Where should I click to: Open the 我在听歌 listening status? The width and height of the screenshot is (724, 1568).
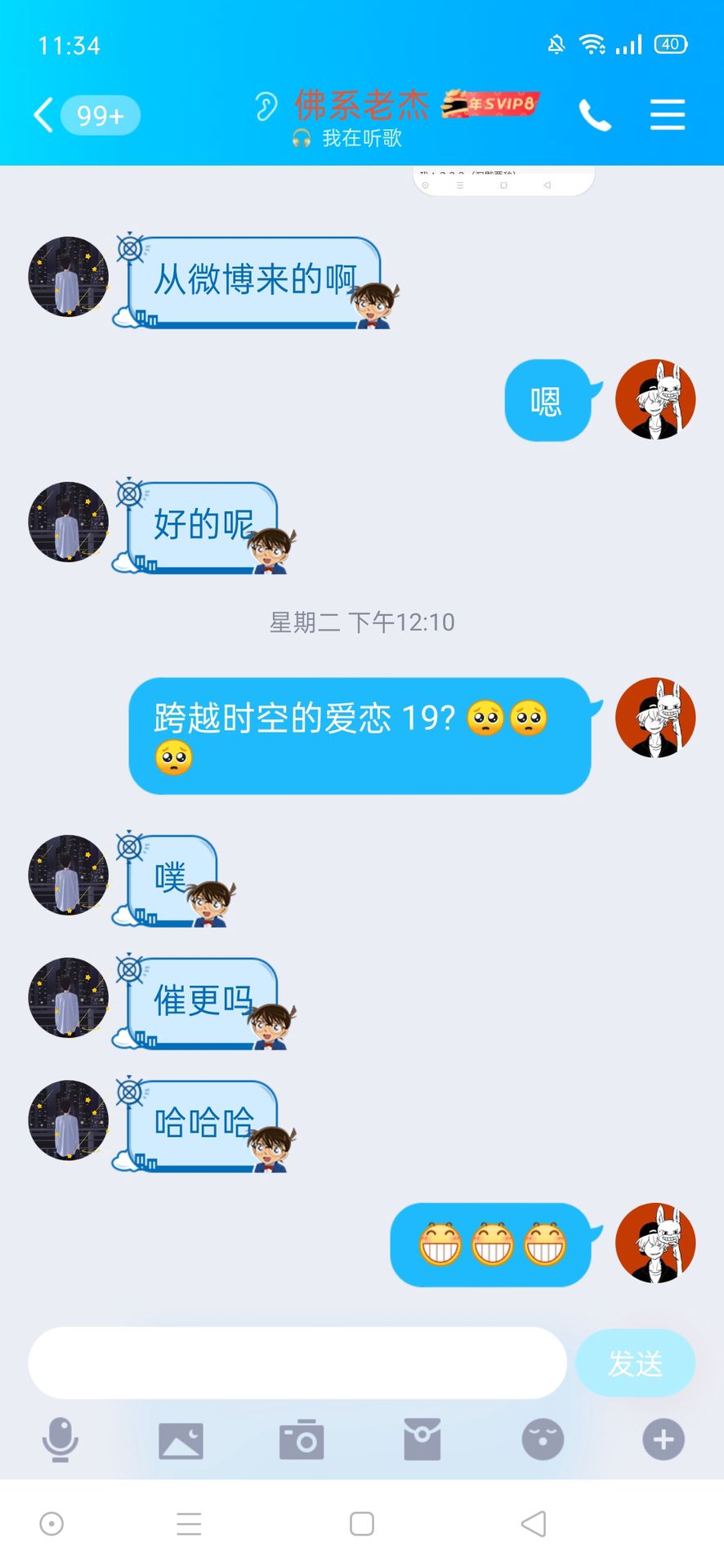(349, 138)
